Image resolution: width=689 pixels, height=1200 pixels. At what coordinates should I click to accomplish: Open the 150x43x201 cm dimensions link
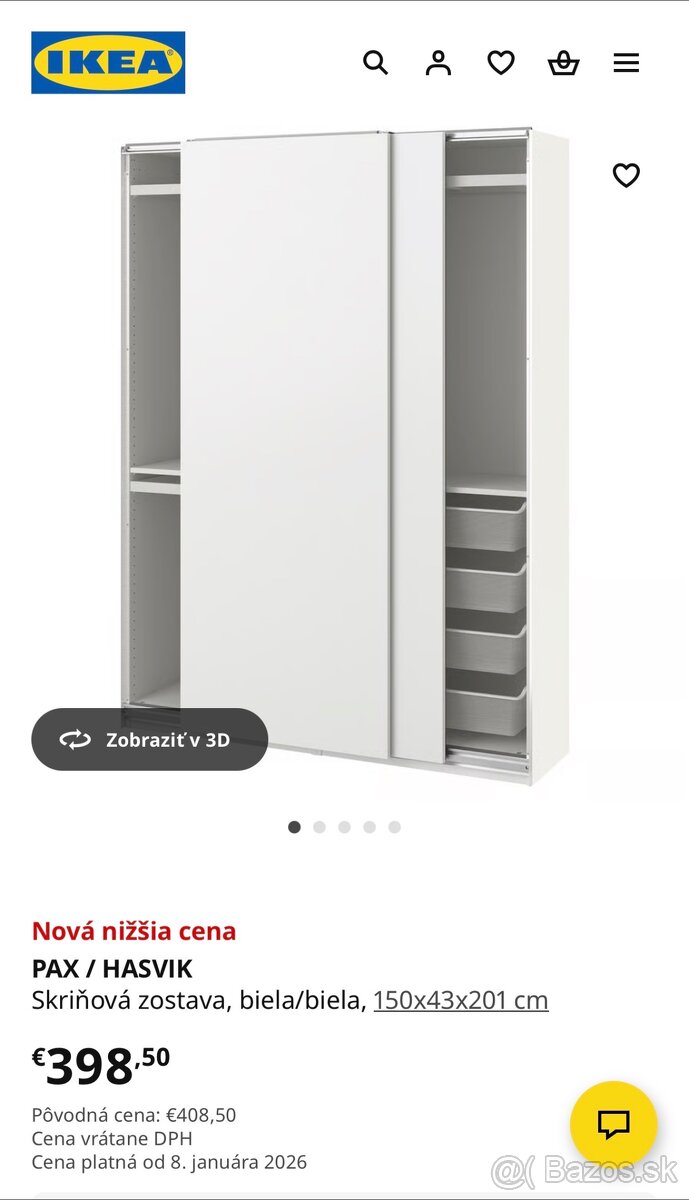461,1000
